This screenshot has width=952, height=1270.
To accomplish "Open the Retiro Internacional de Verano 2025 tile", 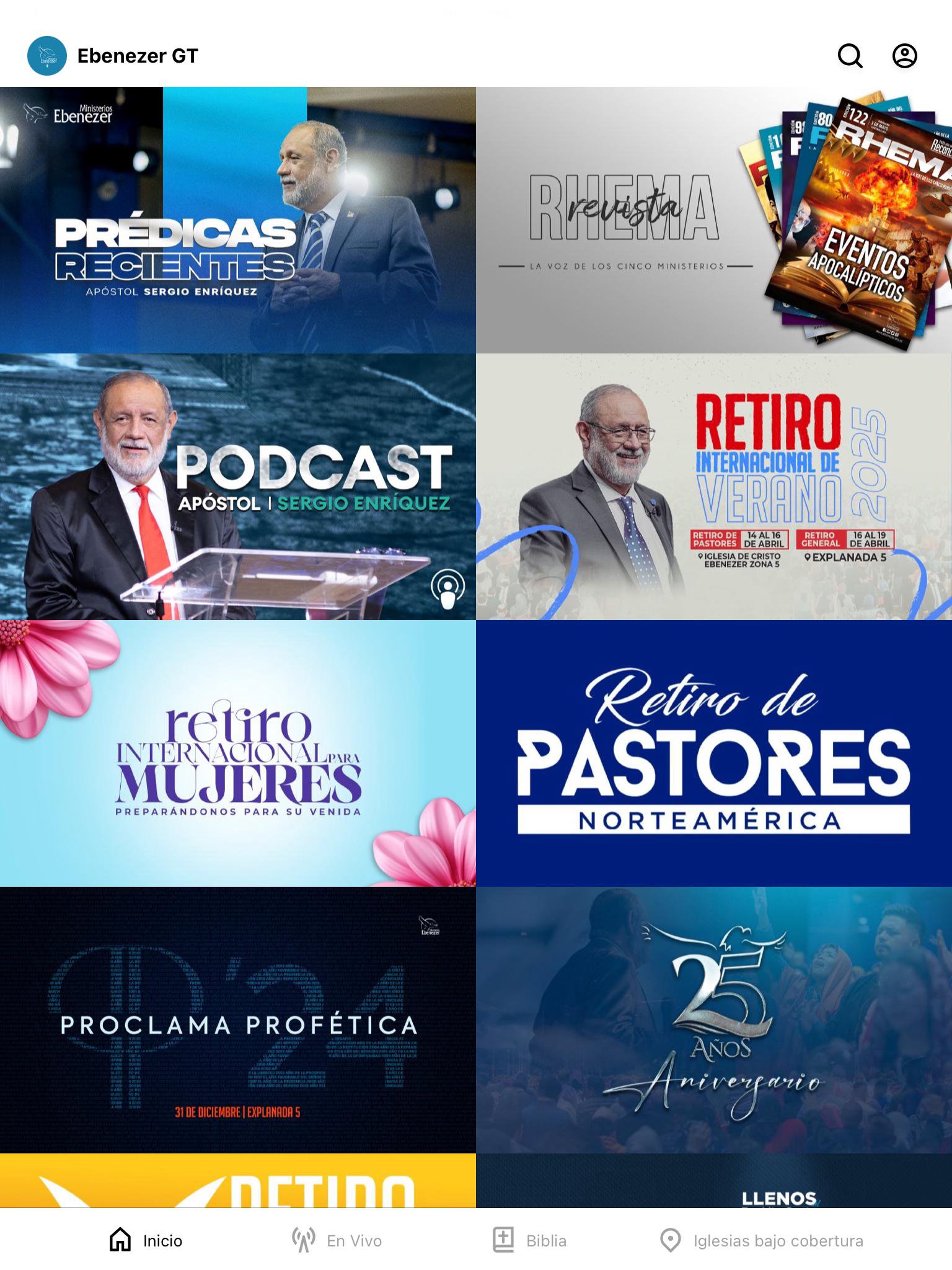I will pyautogui.click(x=714, y=487).
